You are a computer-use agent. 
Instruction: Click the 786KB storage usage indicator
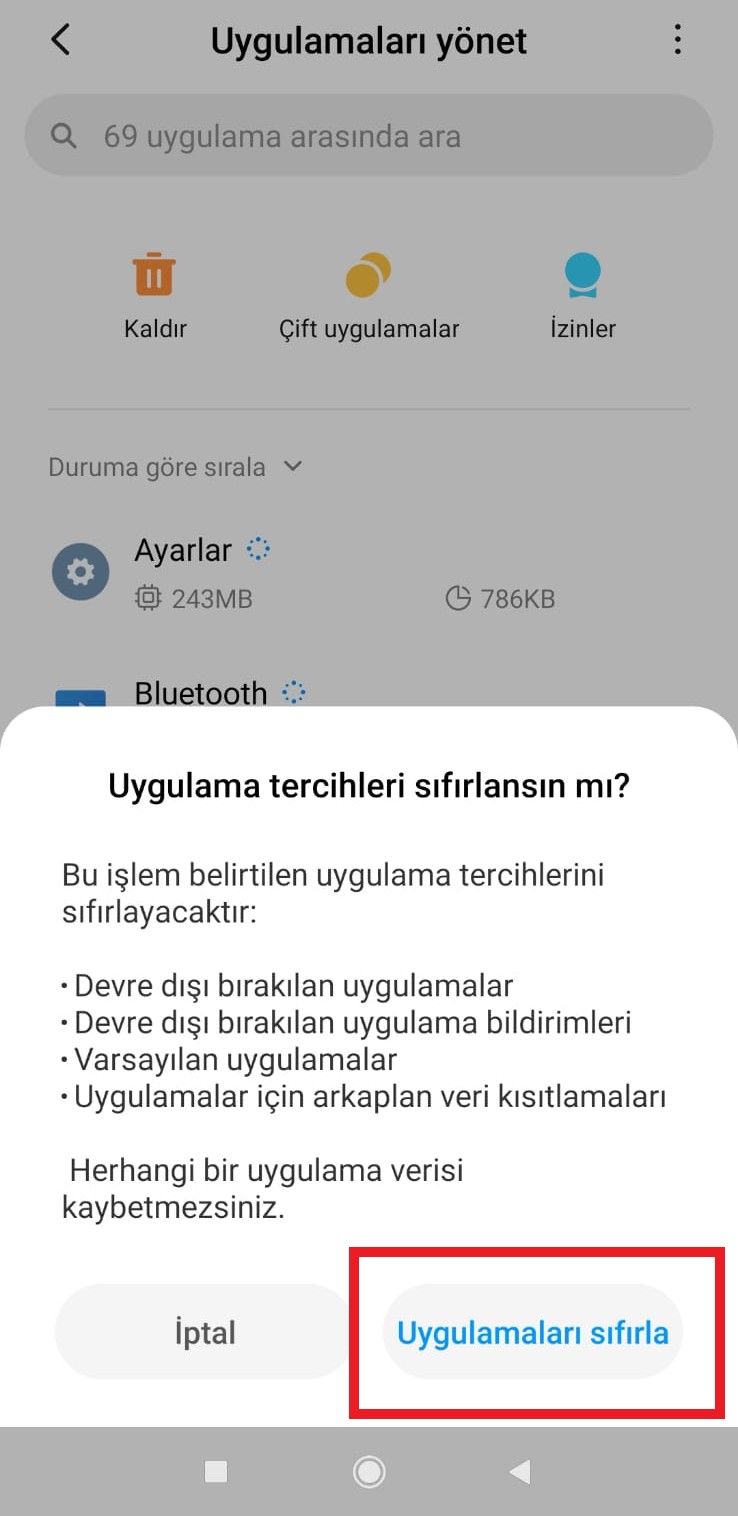(x=500, y=598)
